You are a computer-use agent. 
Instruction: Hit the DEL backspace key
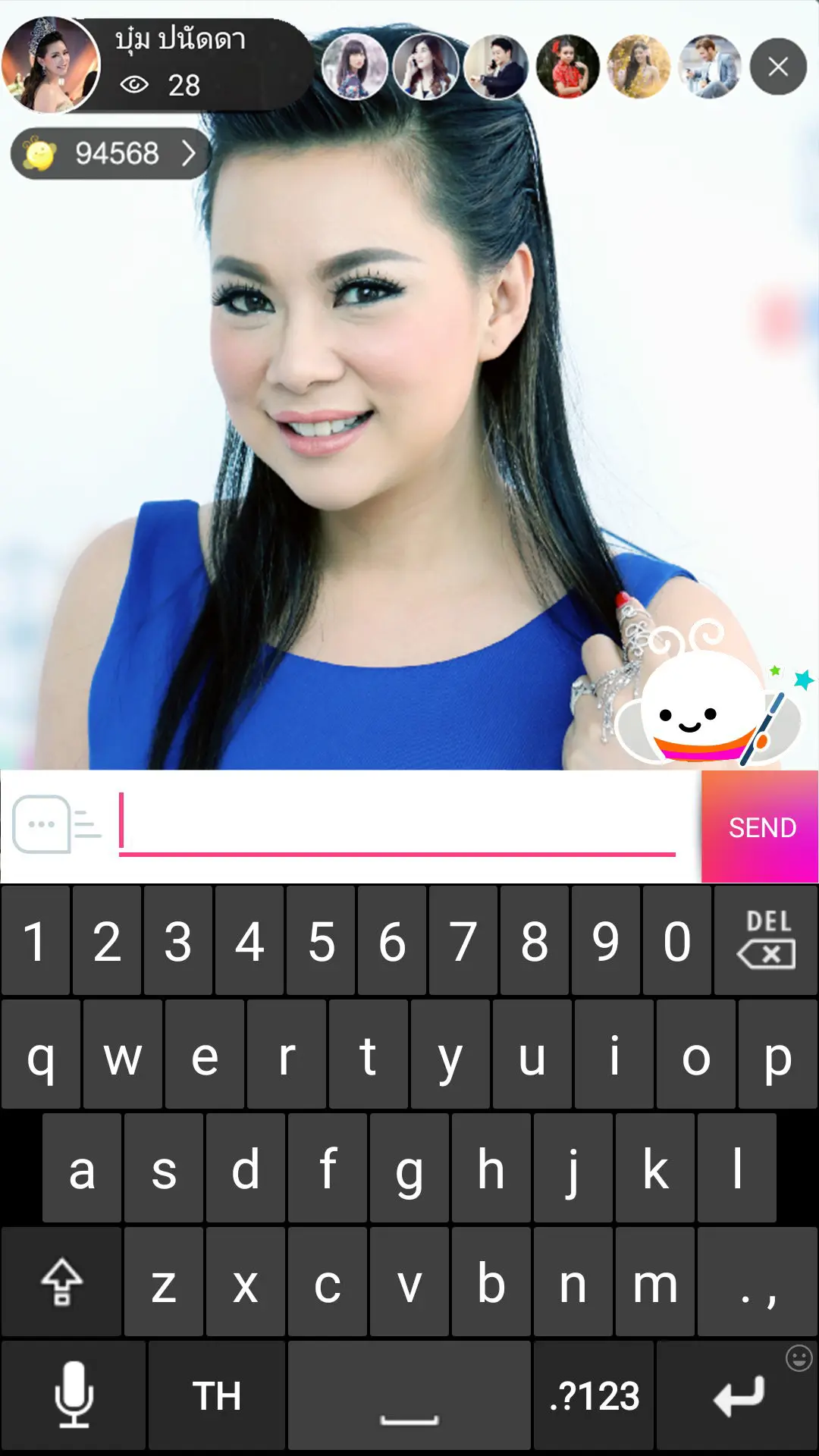tap(766, 940)
